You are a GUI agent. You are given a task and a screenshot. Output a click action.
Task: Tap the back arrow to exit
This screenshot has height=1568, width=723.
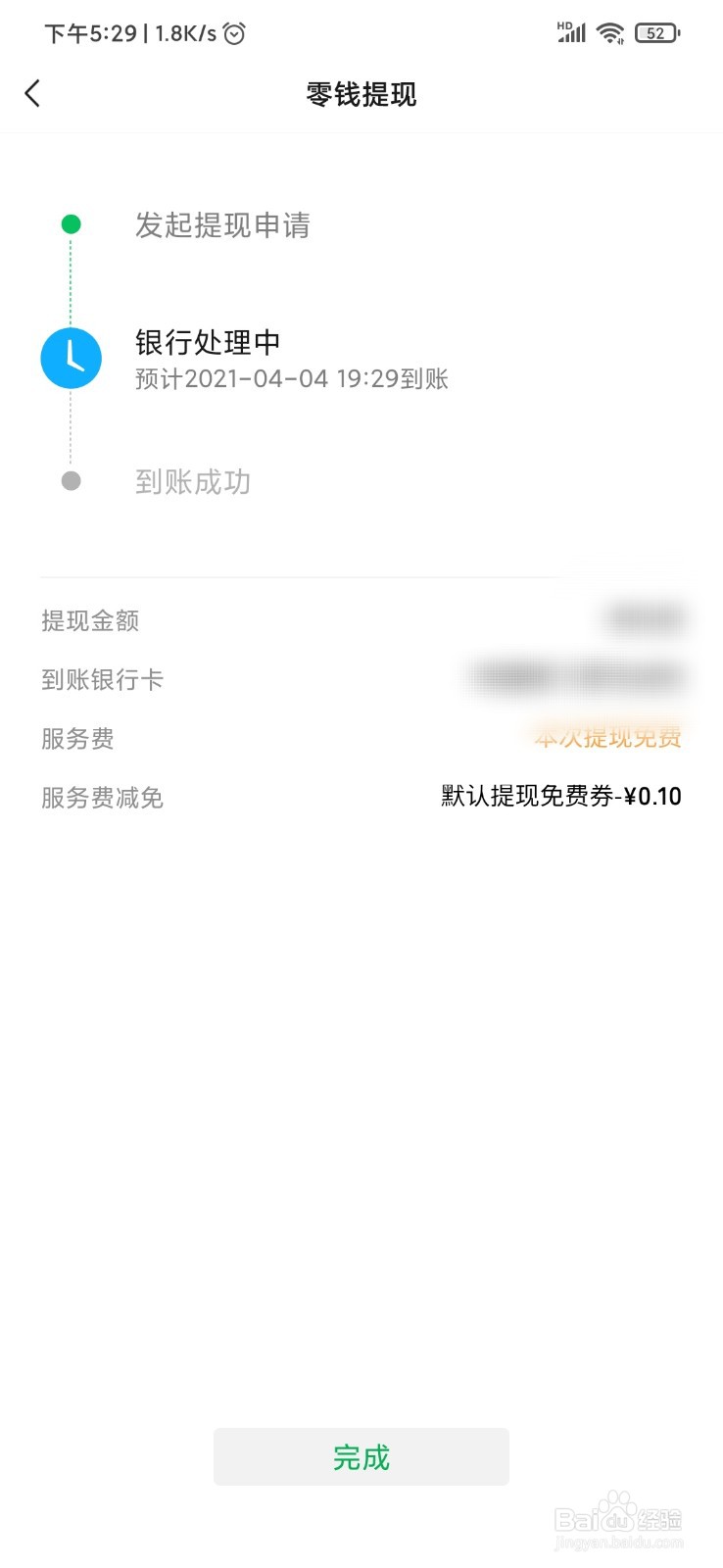click(x=32, y=93)
